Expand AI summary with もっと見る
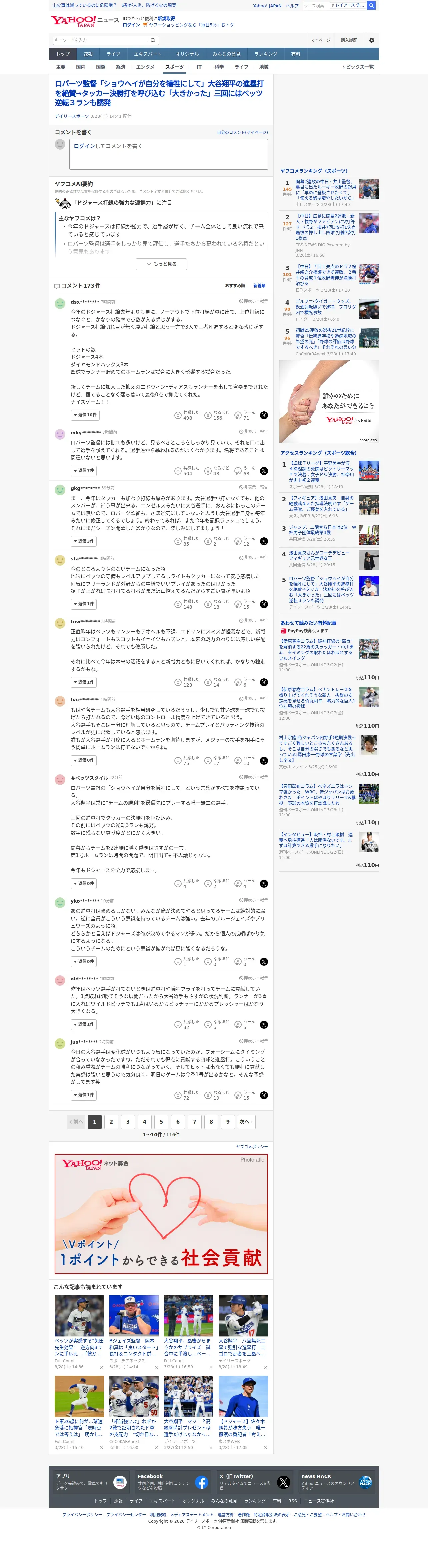428x1568 pixels. click(x=161, y=264)
